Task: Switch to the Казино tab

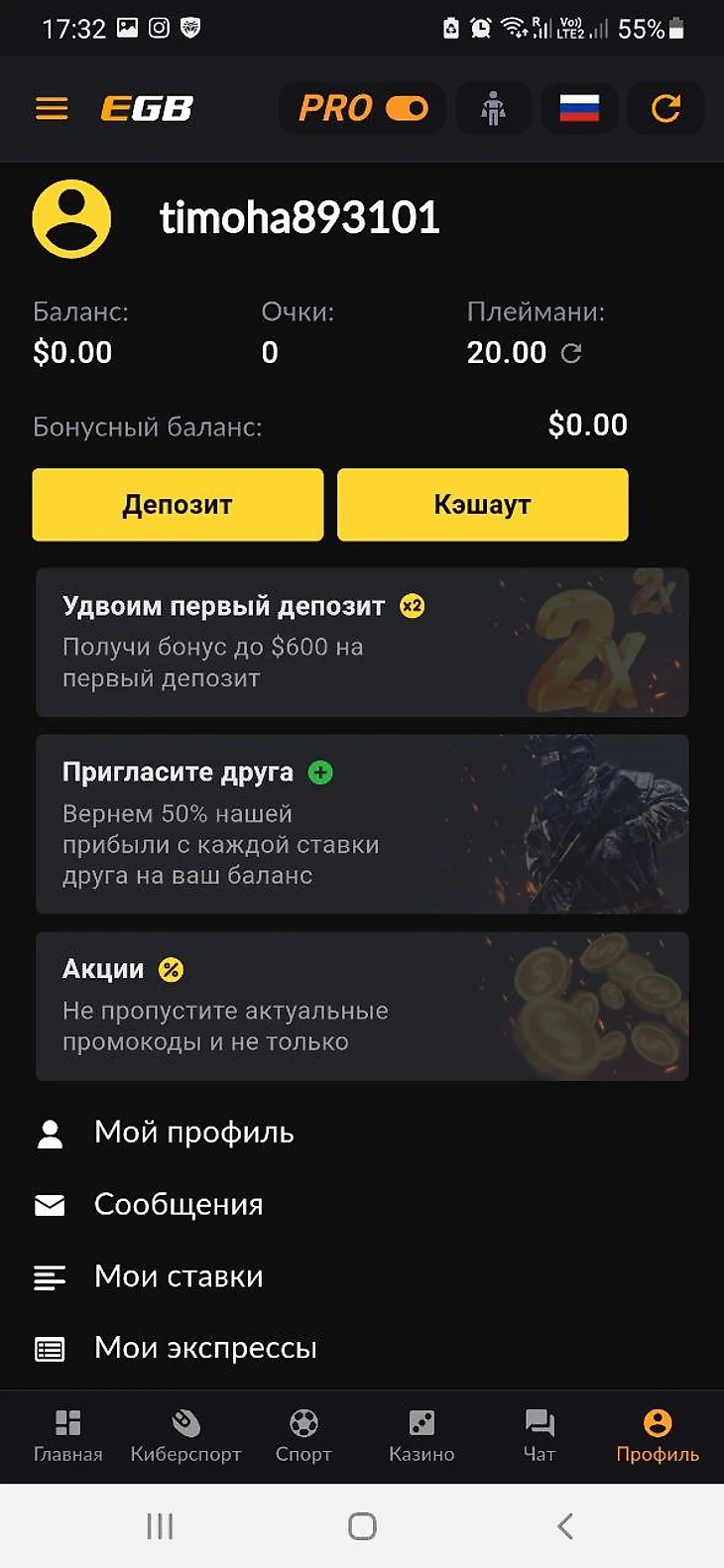Action: pos(422,1436)
